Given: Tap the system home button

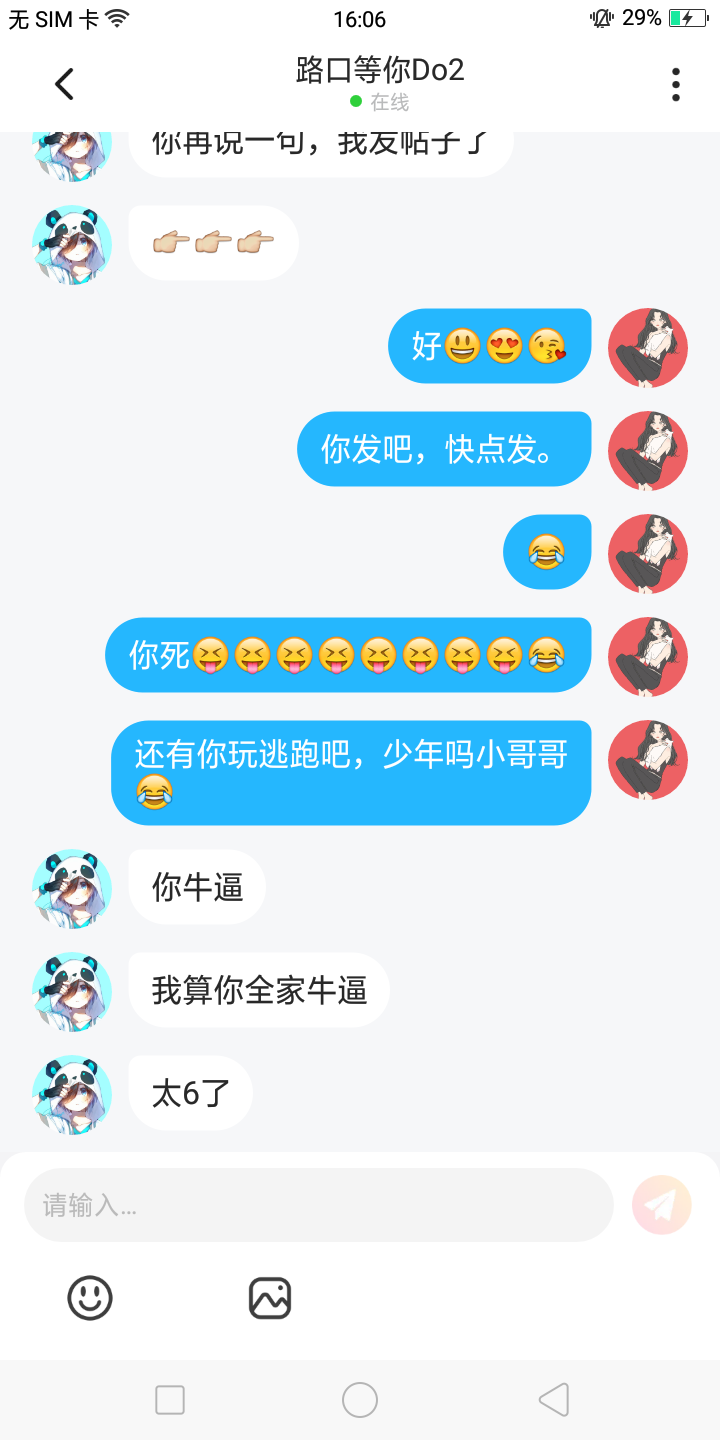Looking at the screenshot, I should tap(360, 1400).
